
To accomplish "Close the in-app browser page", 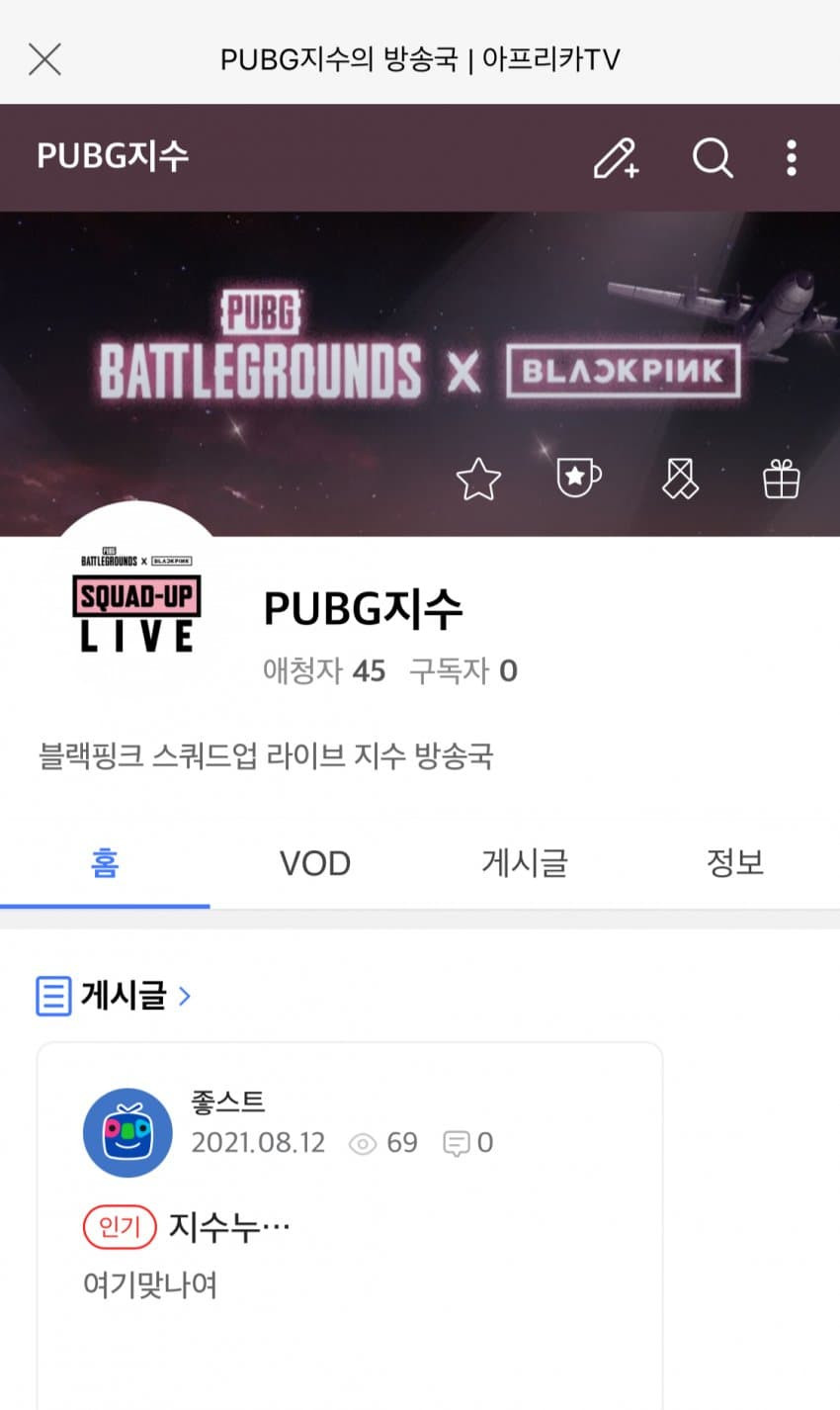I will (44, 59).
